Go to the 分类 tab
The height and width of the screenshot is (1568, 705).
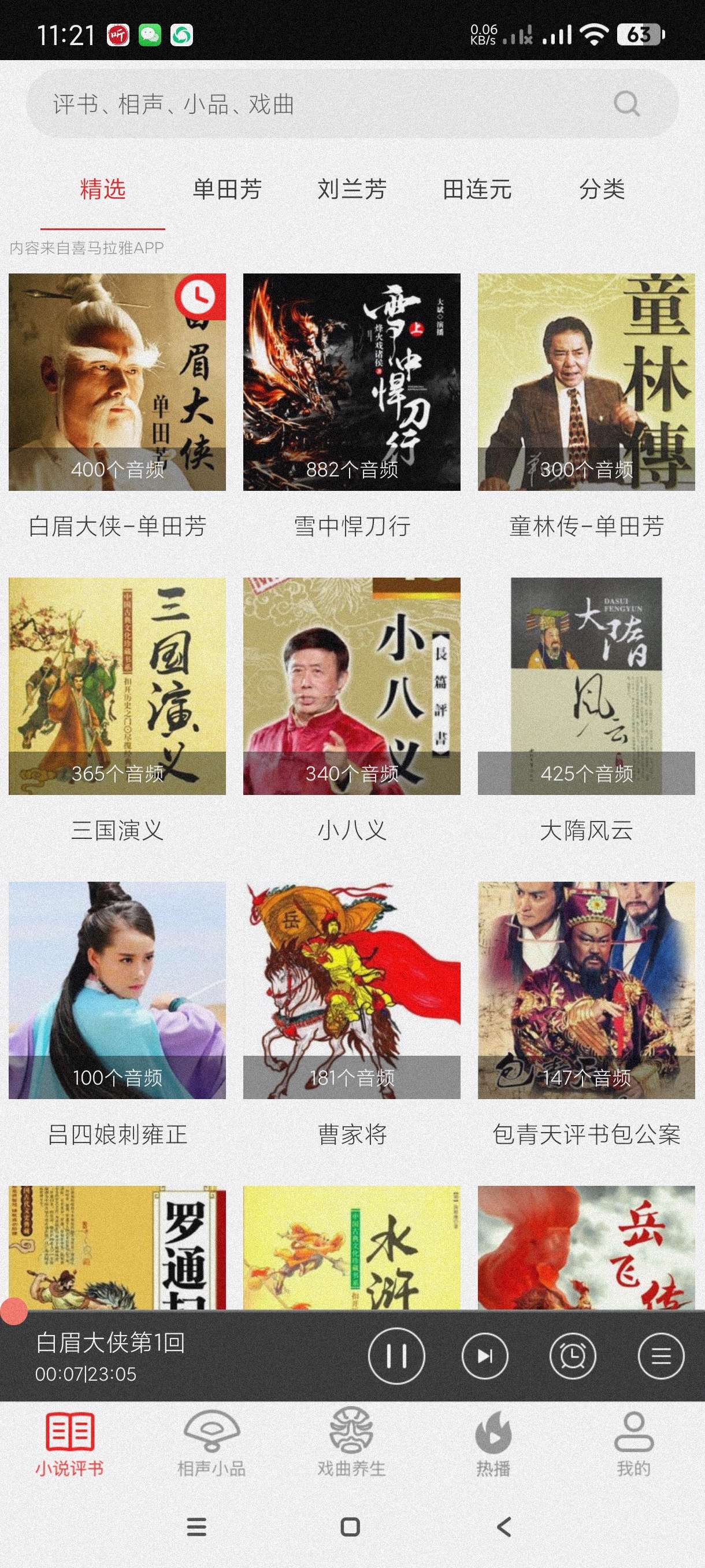[x=602, y=189]
